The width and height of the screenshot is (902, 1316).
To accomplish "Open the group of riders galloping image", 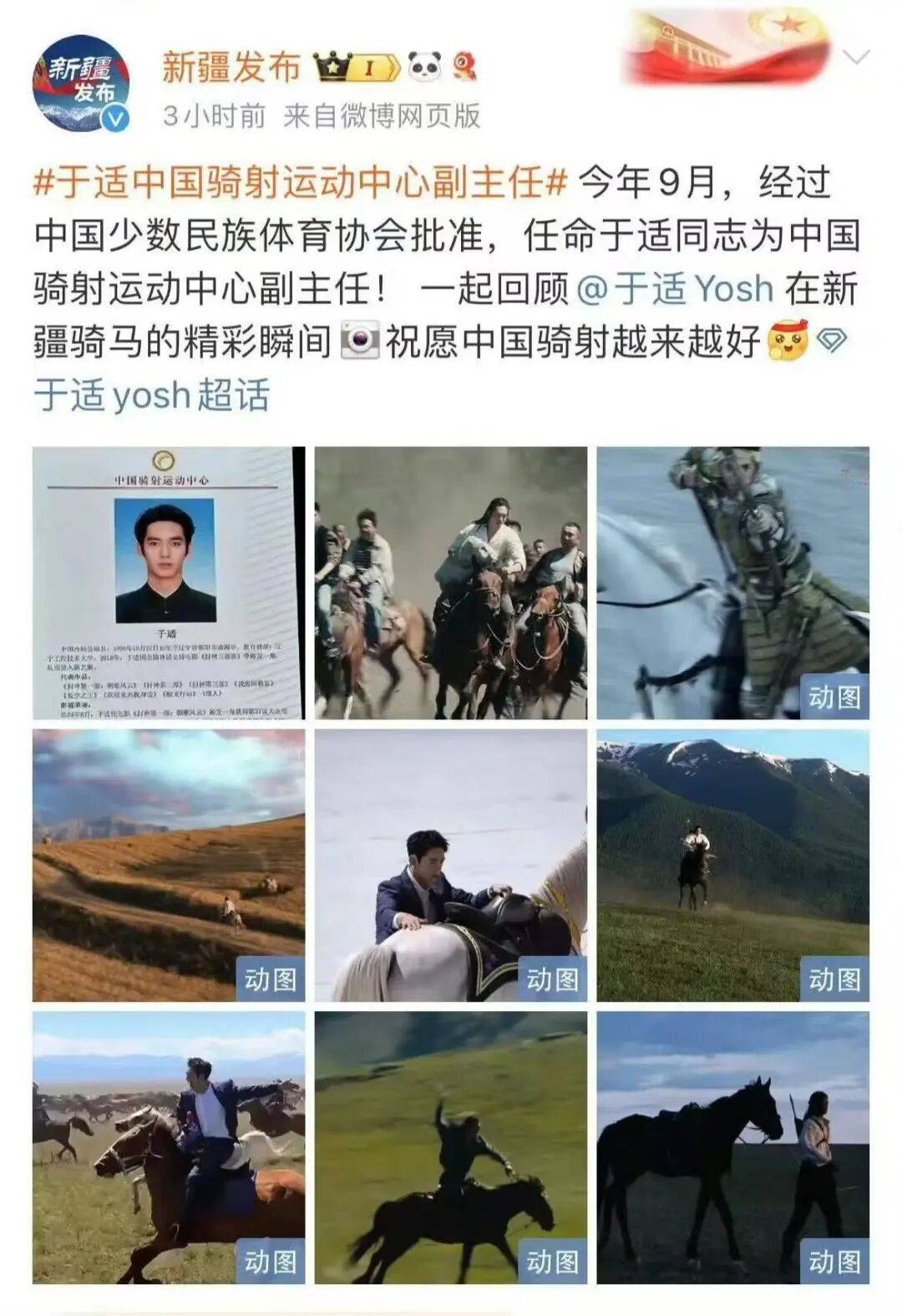I will (x=450, y=583).
